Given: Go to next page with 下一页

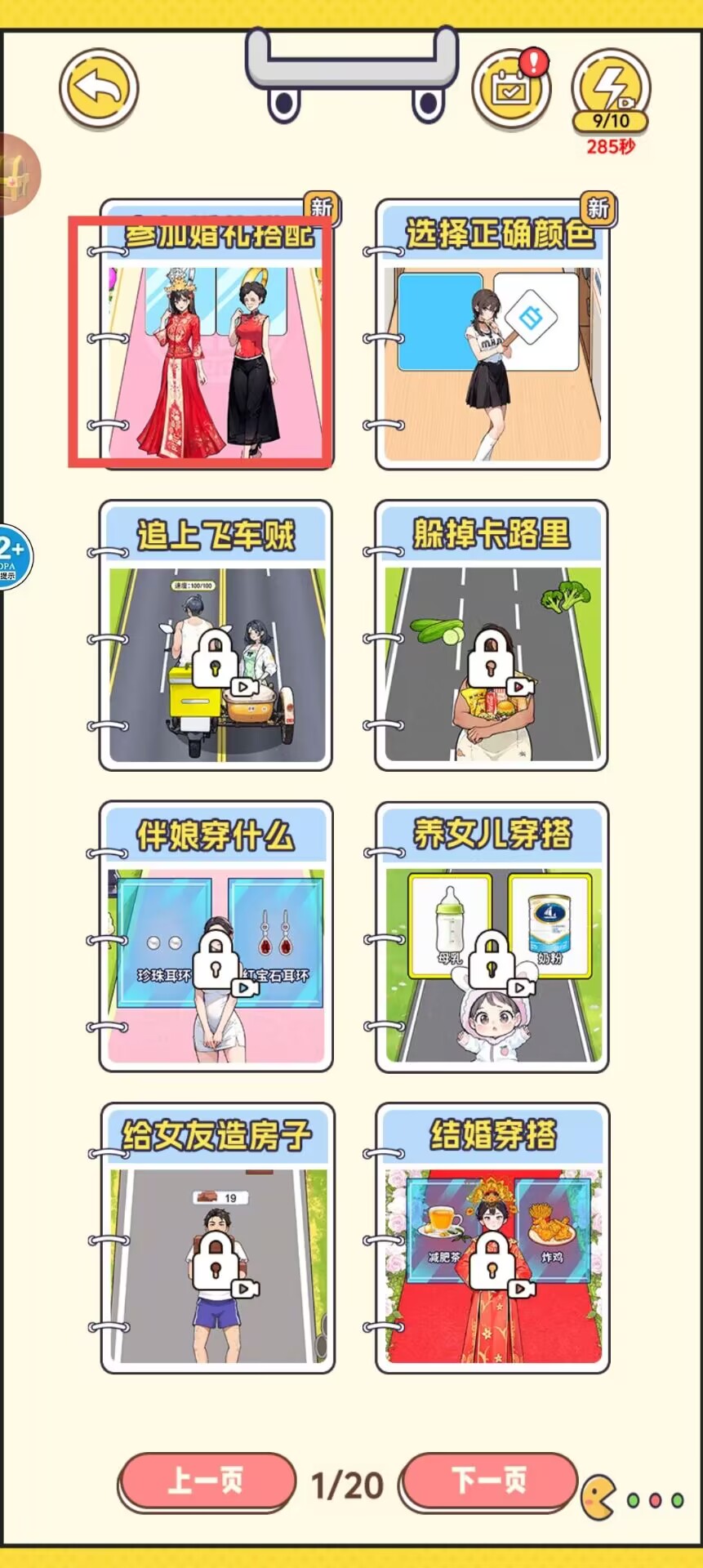Looking at the screenshot, I should coord(489,1481).
